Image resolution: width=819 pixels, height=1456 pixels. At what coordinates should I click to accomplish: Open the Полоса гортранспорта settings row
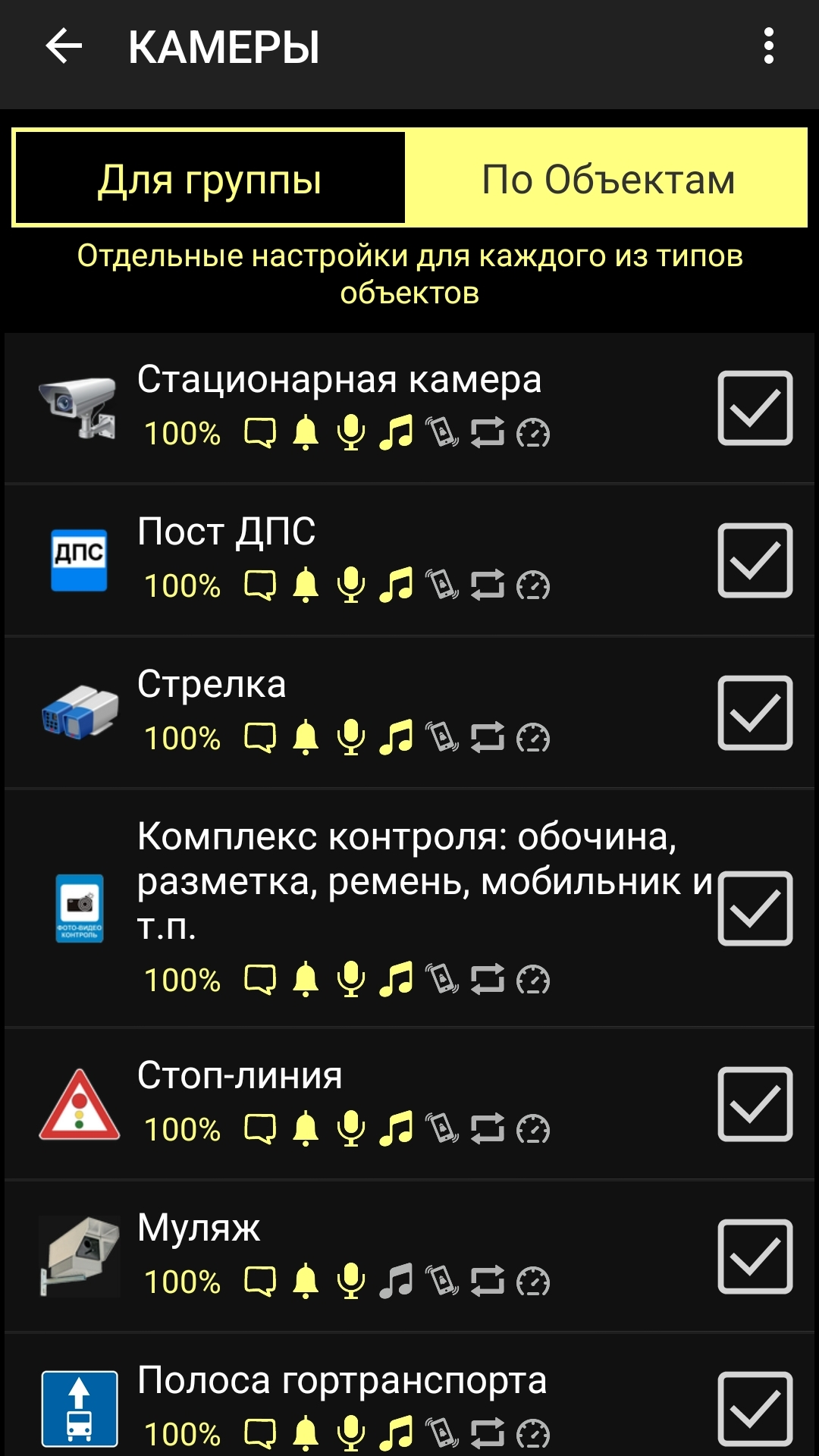point(409,1395)
